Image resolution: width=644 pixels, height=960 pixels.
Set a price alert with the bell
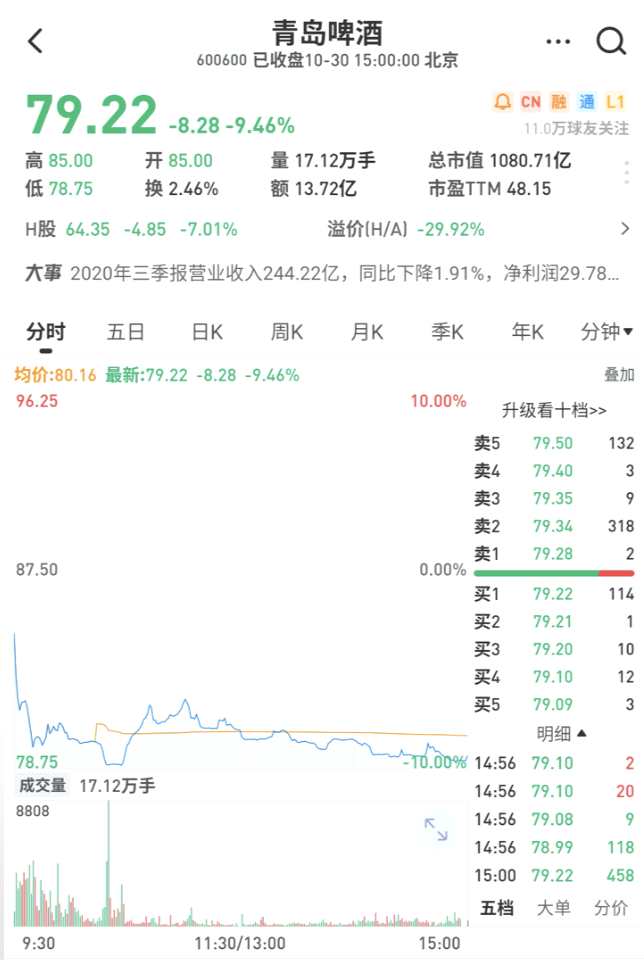coord(502,102)
